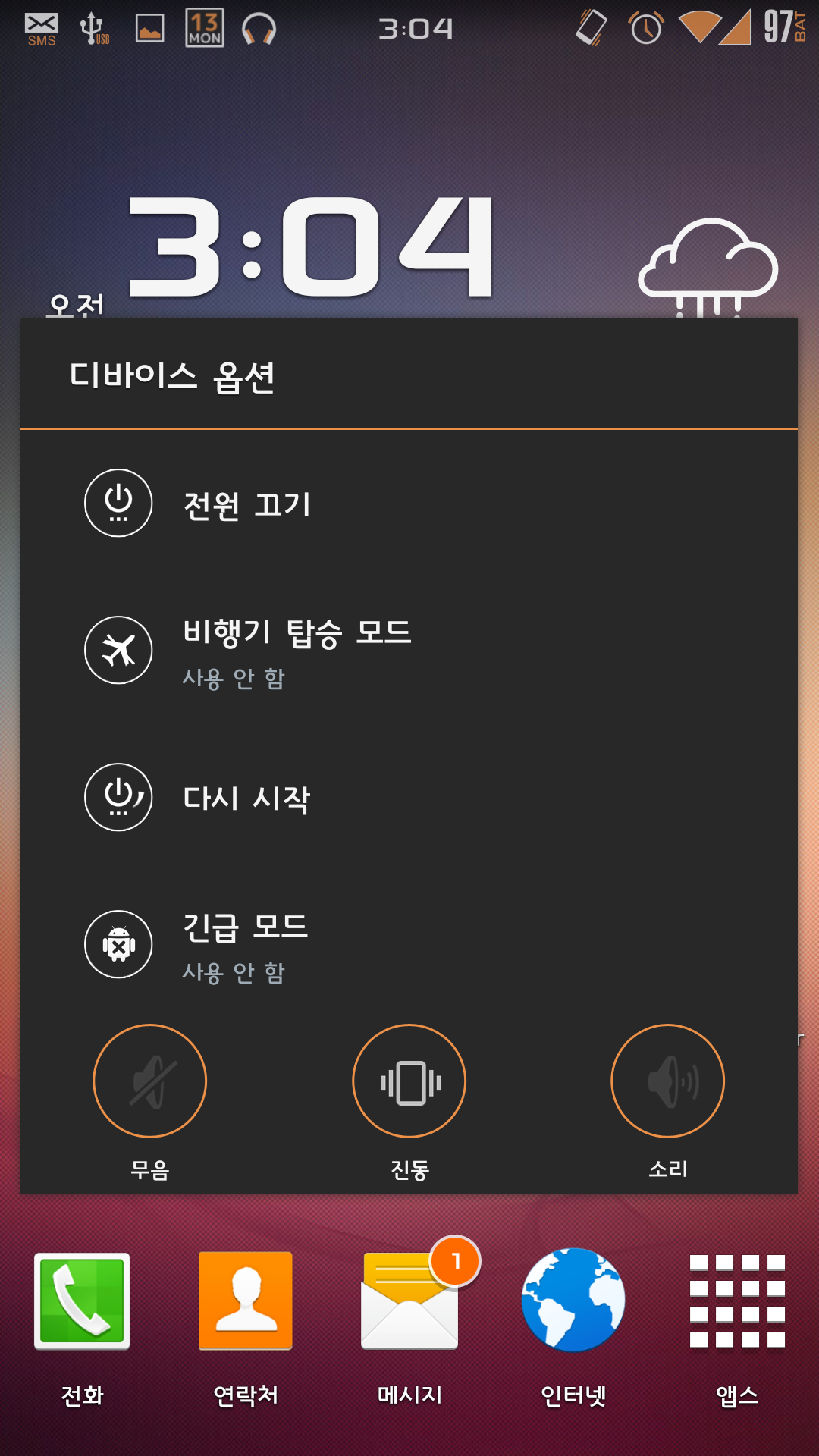Launch the 인터넷 browser
Screen dimensions: 819x1456
click(573, 1301)
